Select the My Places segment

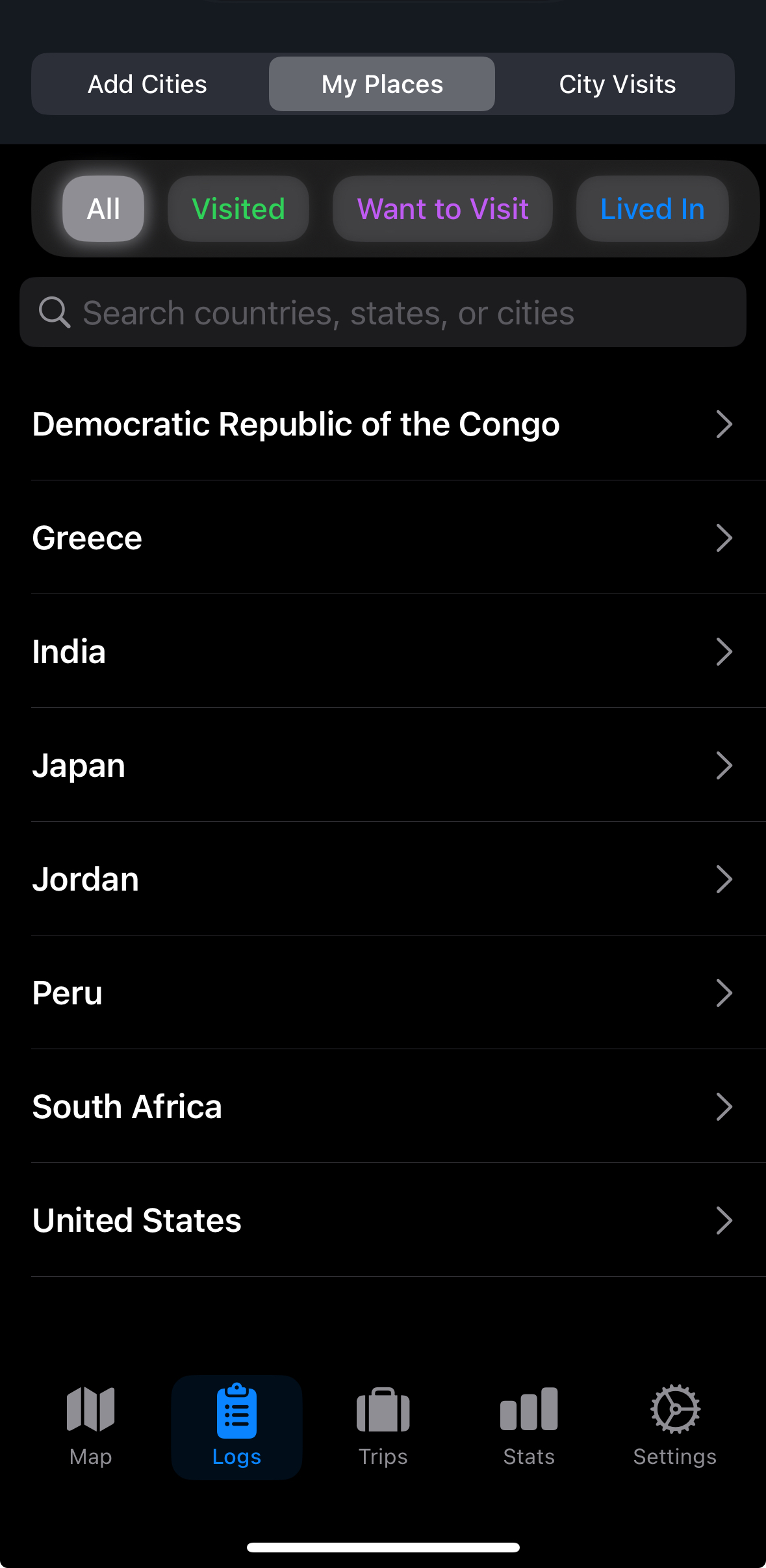point(382,85)
